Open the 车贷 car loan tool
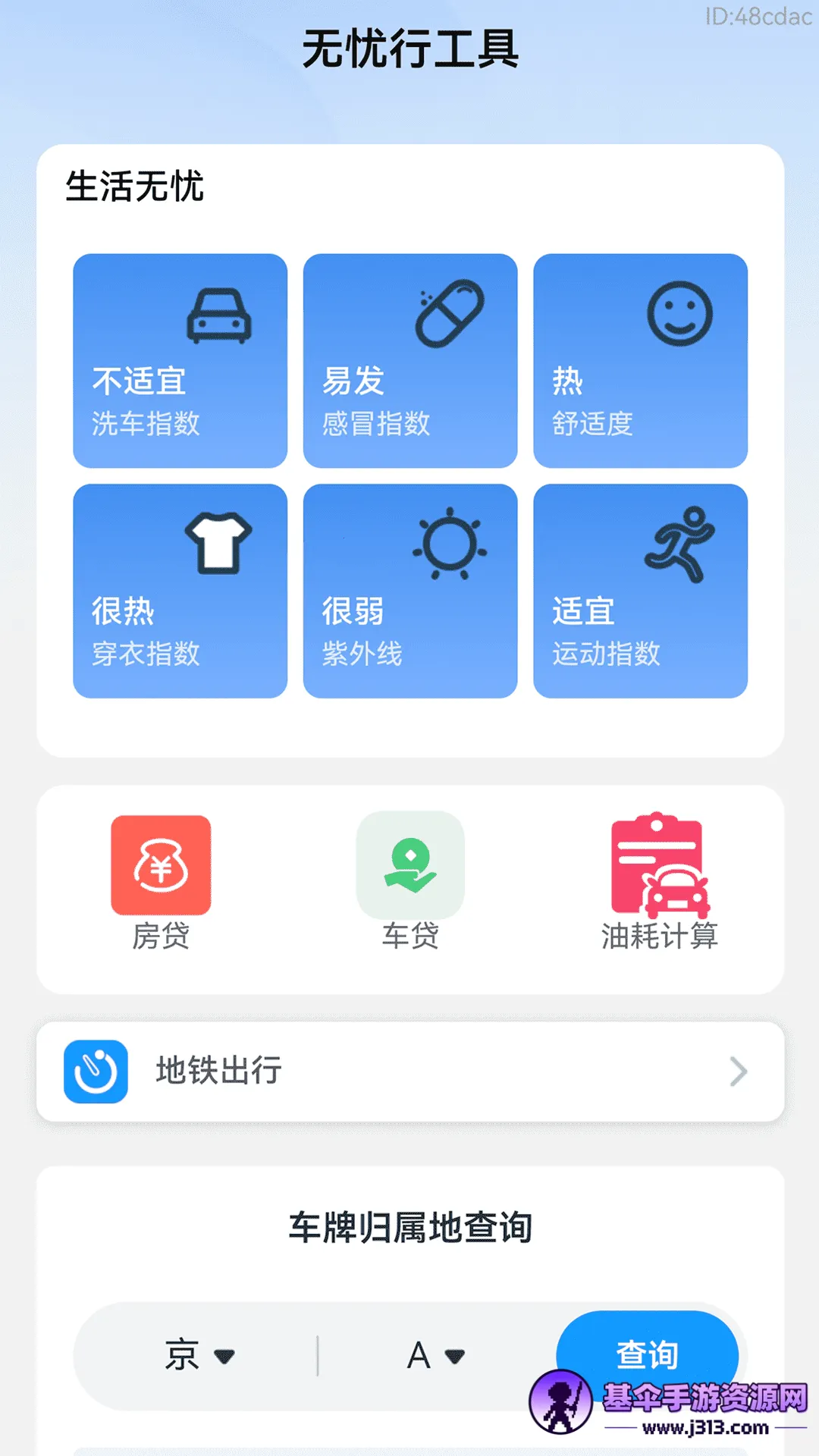 (x=410, y=883)
